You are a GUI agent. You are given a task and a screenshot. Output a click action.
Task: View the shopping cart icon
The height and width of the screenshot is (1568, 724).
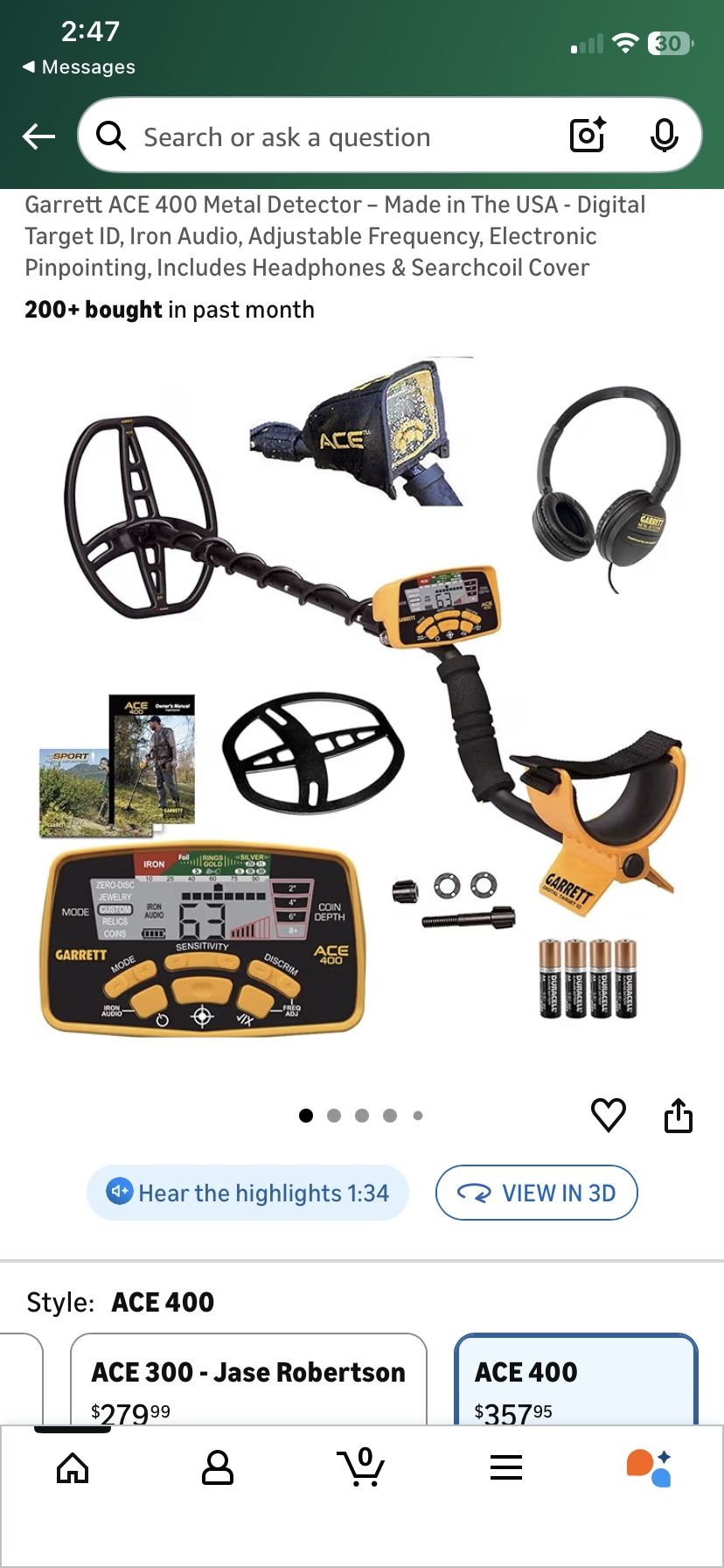click(x=362, y=1468)
